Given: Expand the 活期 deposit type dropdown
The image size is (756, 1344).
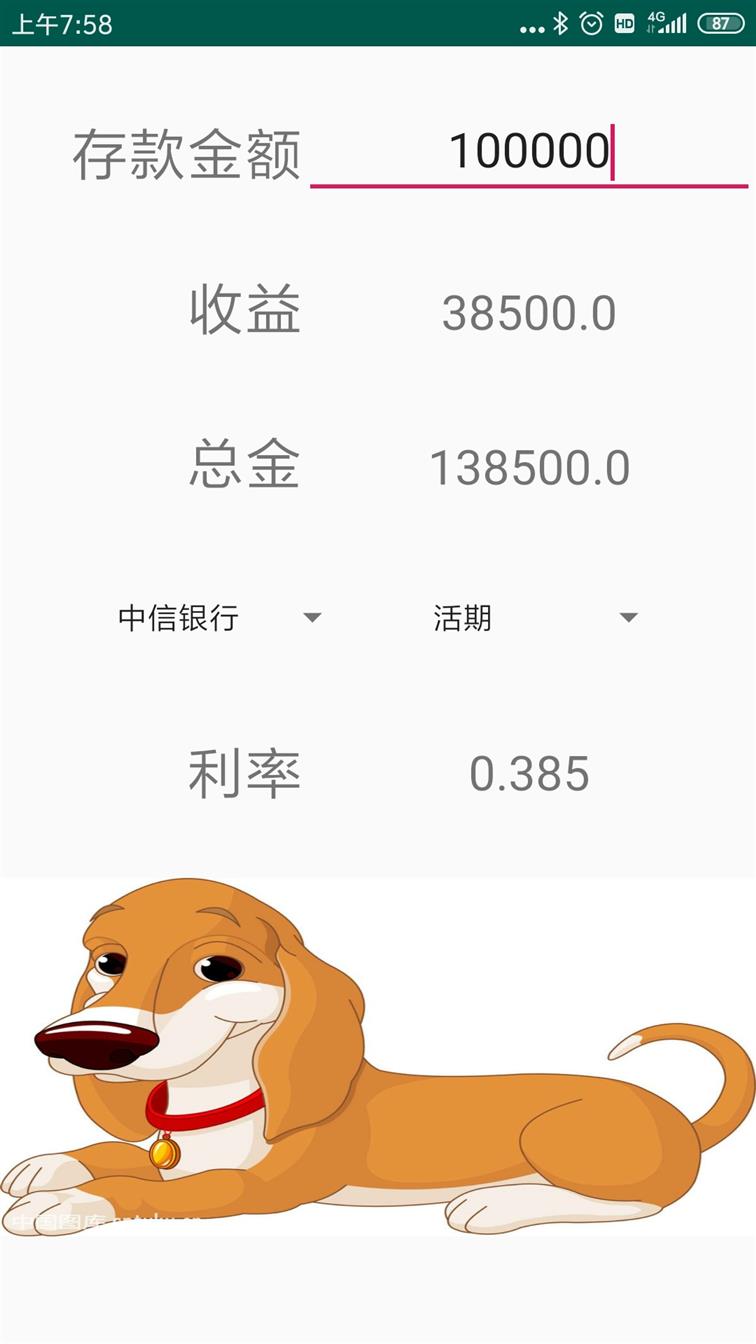Looking at the screenshot, I should click(x=535, y=618).
